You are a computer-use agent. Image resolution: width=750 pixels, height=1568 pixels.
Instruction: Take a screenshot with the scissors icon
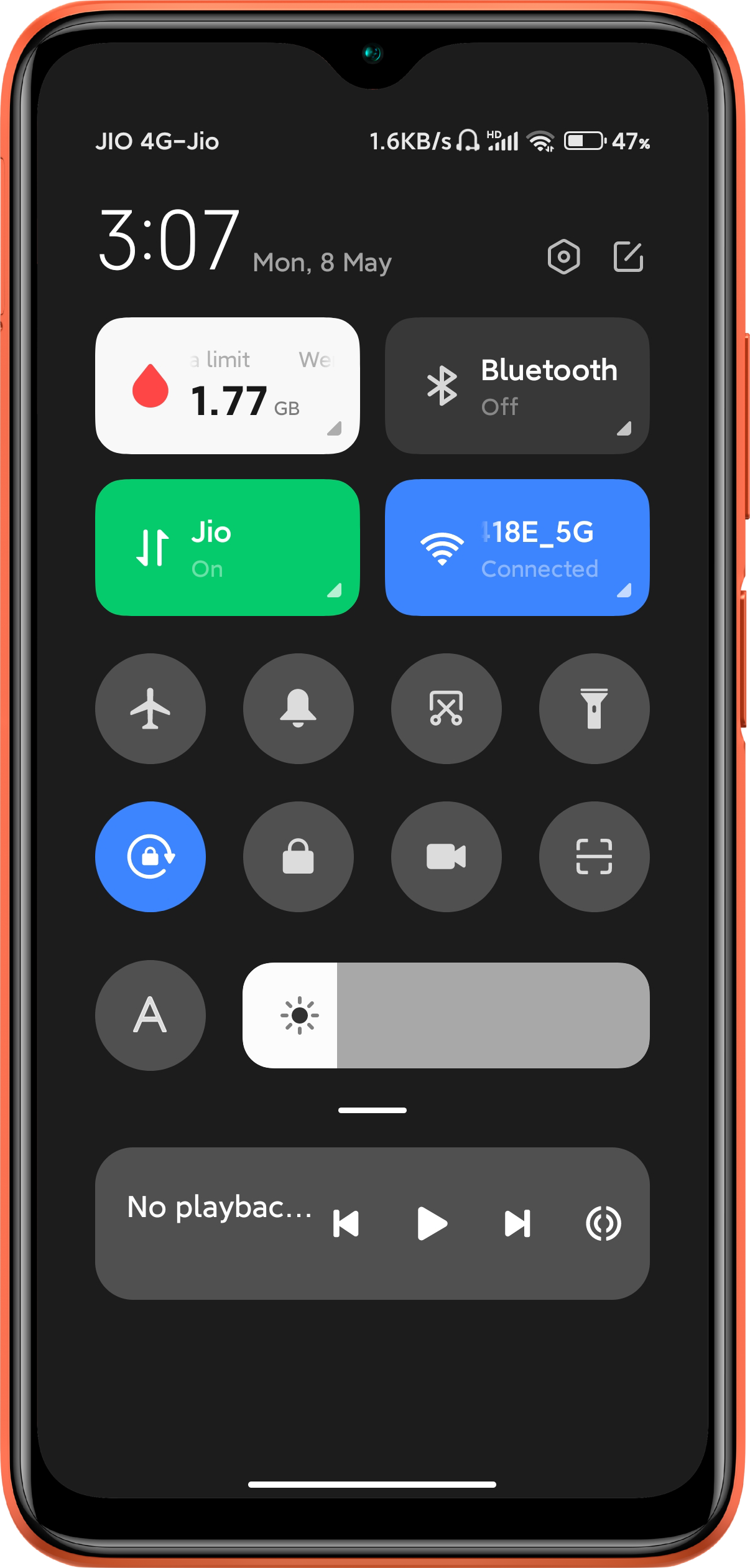(447, 709)
